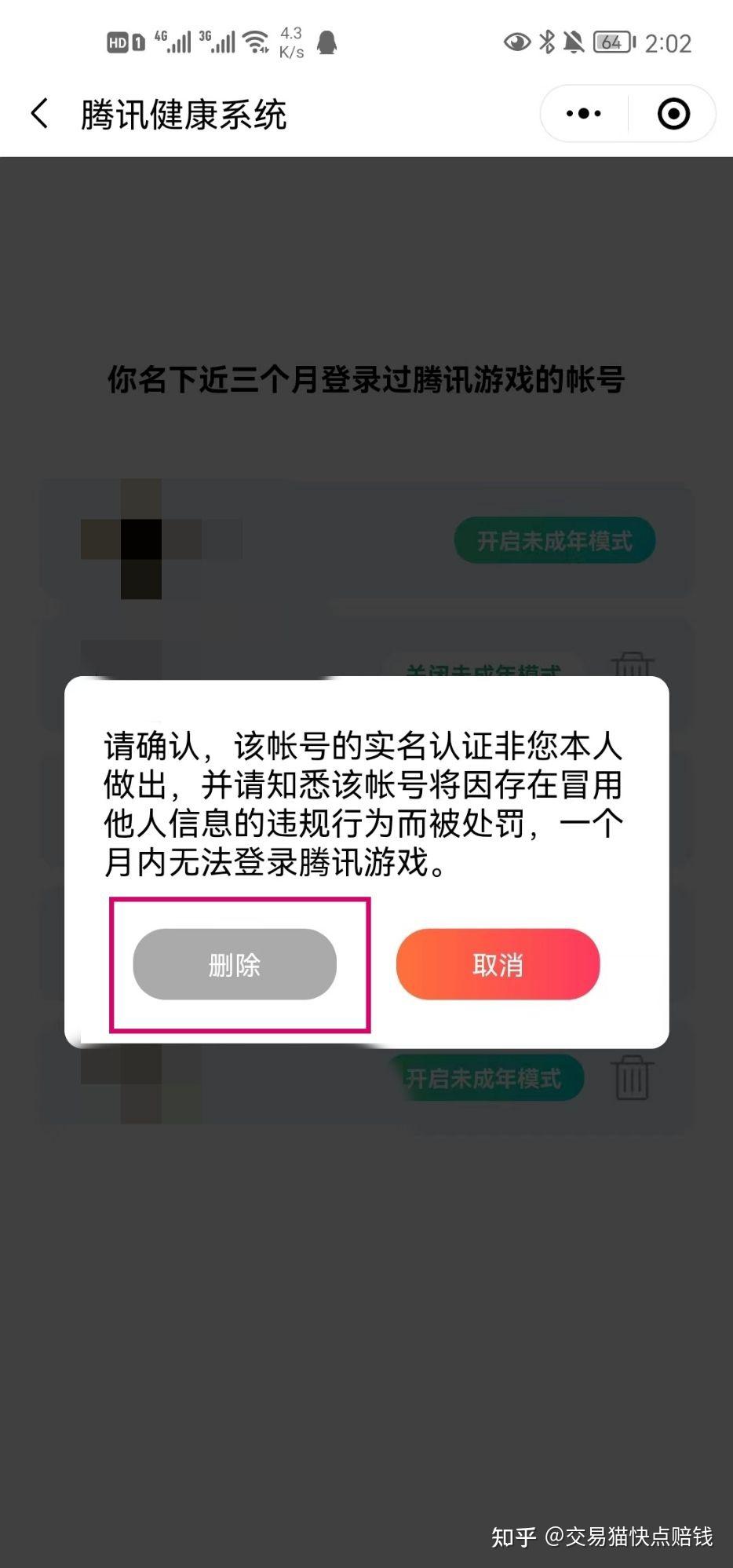Tap the 删除 button in the dialog
Screen dimensions: 733x1568
point(235,964)
